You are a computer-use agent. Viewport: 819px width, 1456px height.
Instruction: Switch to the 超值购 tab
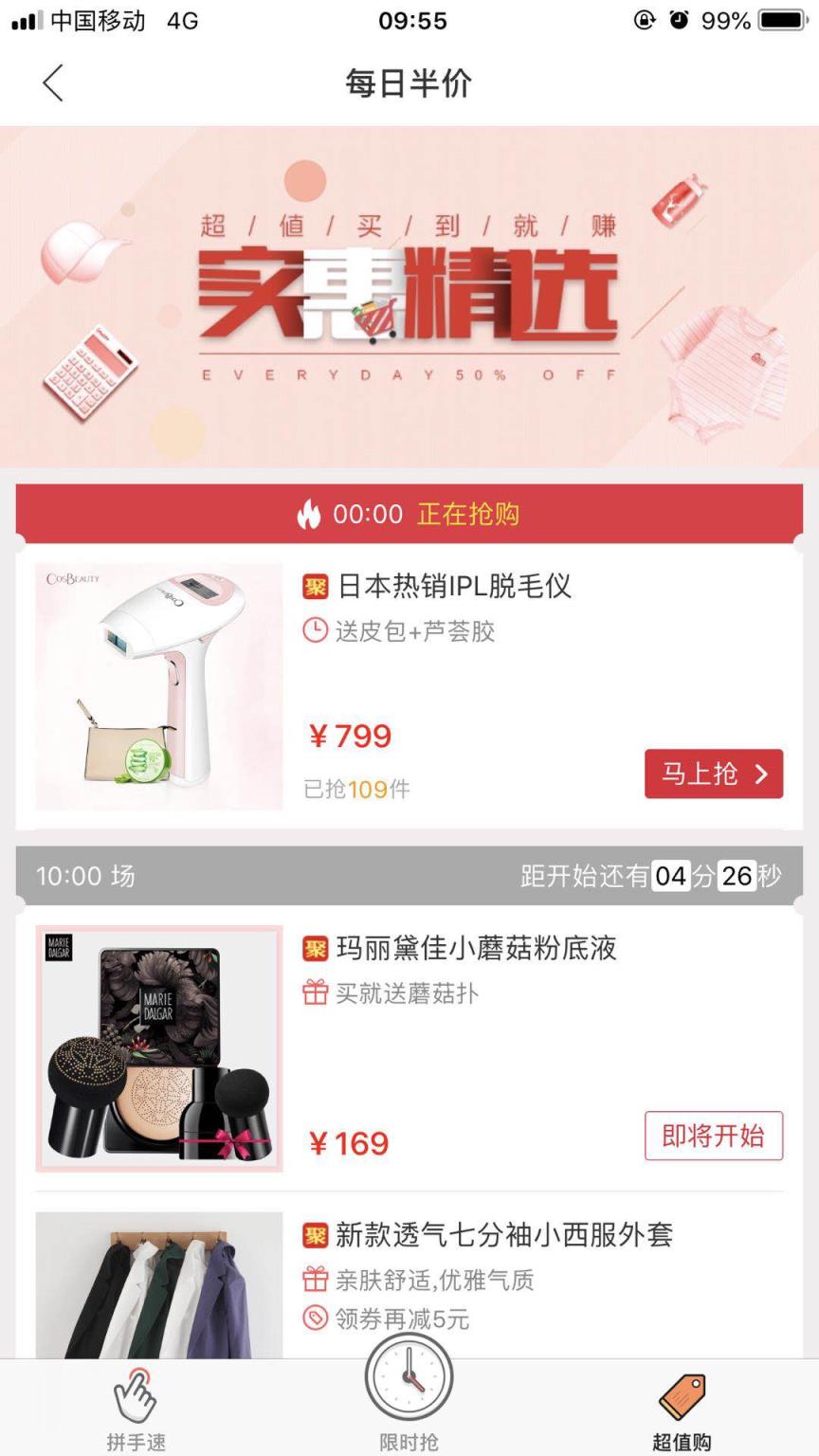pyautogui.click(x=681, y=1412)
